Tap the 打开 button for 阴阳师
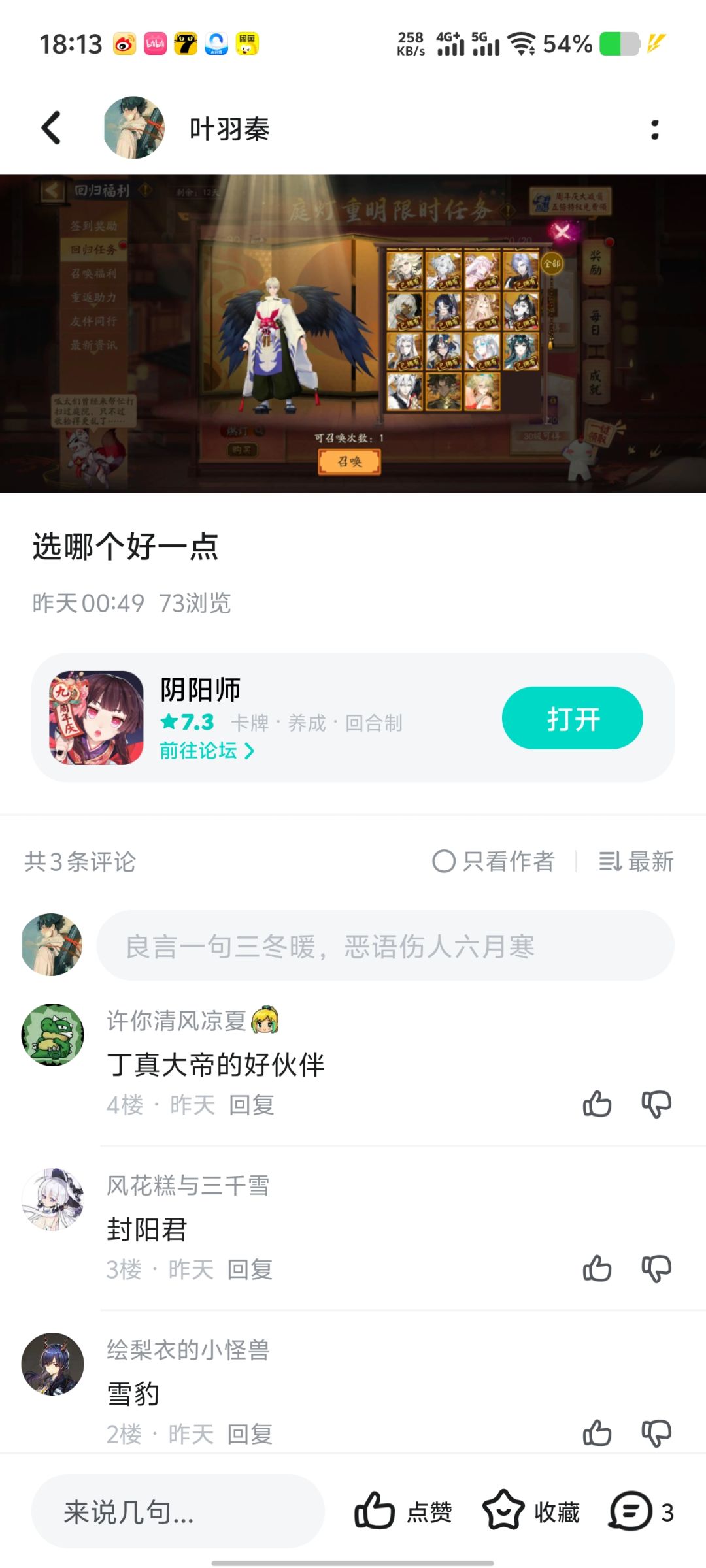Screen dimensions: 706x1568 tap(573, 718)
